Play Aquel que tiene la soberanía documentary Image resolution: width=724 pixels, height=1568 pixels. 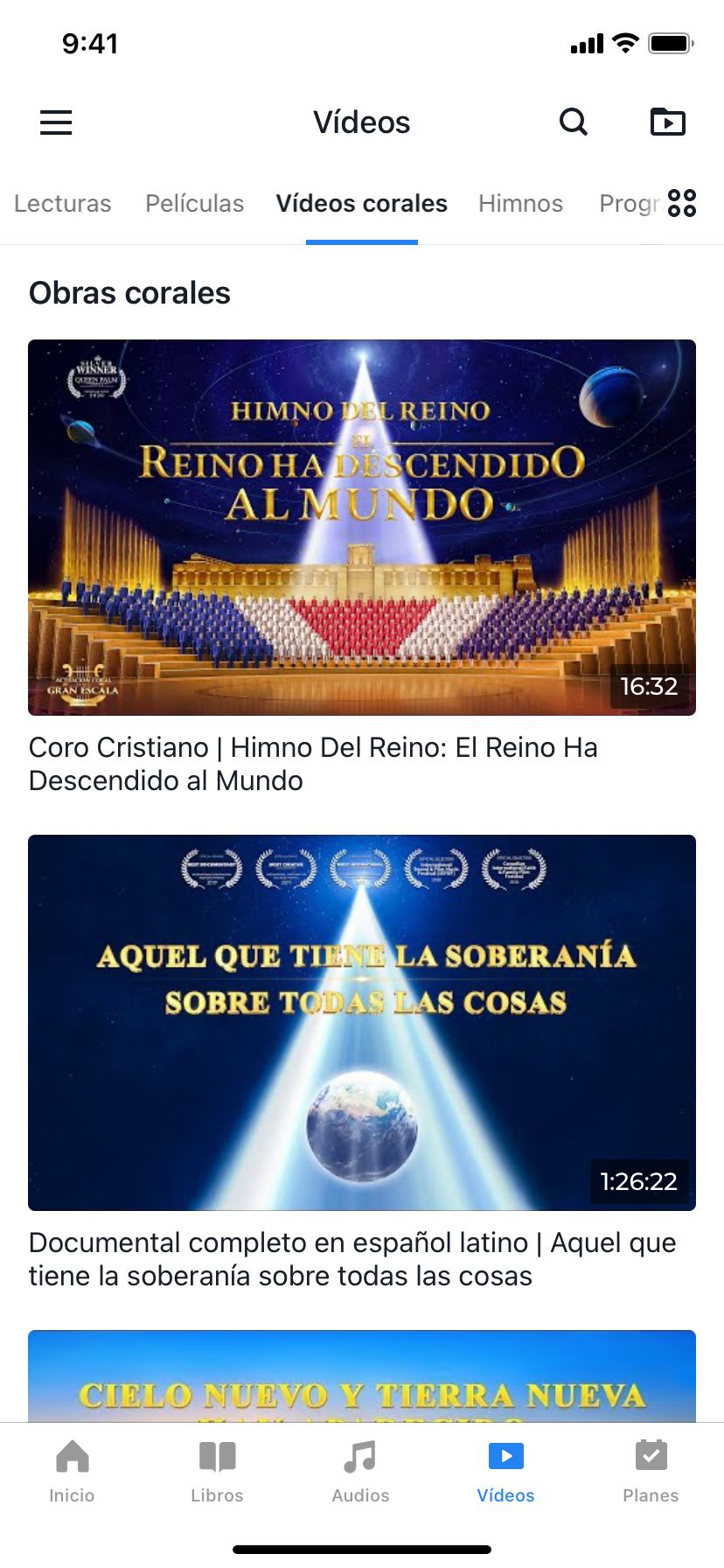362,1023
